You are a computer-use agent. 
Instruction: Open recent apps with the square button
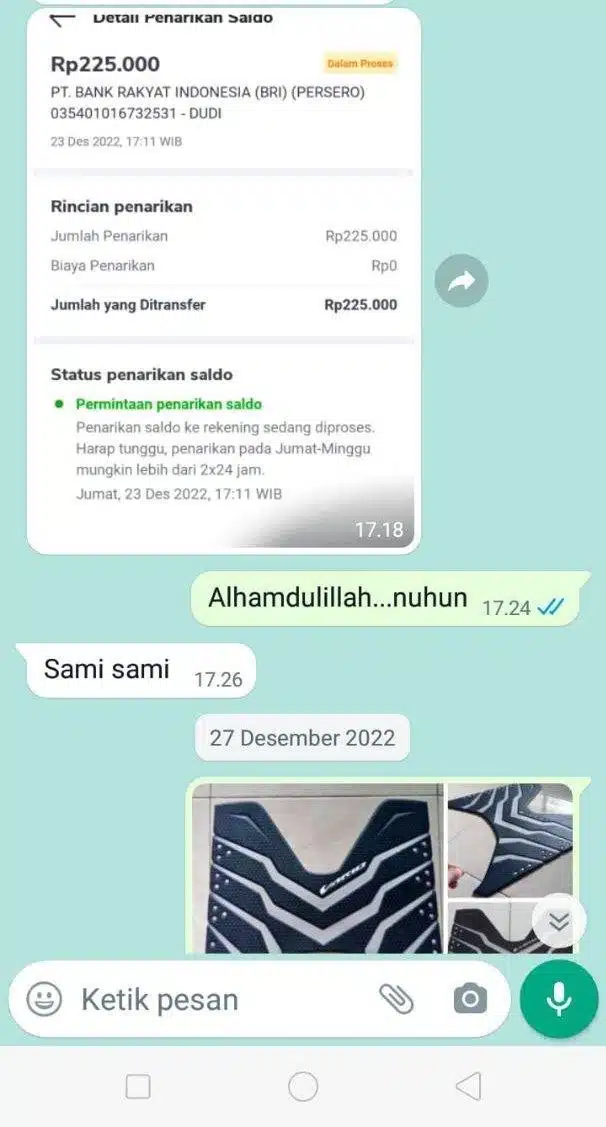pos(138,1086)
